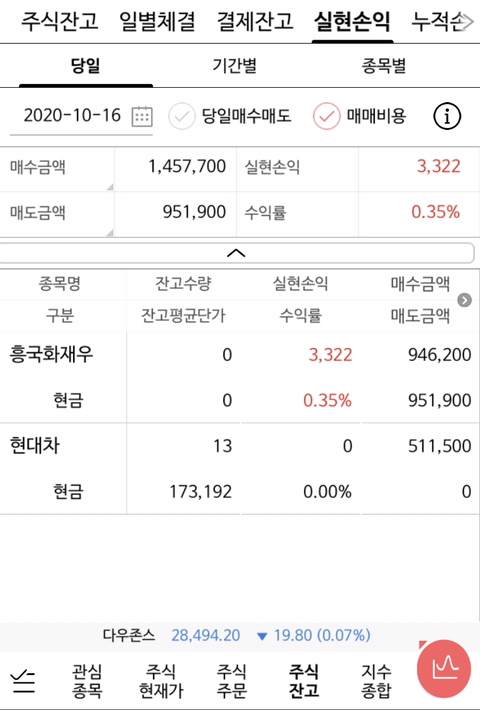Go to 관심종목 in bottom navigation

pos(87,681)
